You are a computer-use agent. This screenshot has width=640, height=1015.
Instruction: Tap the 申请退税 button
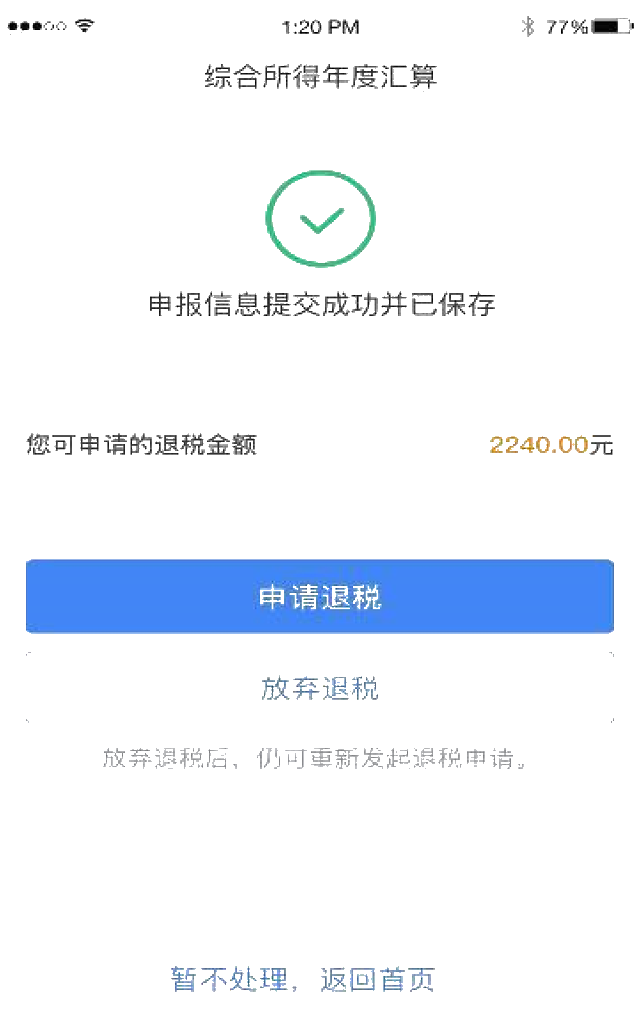[320, 597]
